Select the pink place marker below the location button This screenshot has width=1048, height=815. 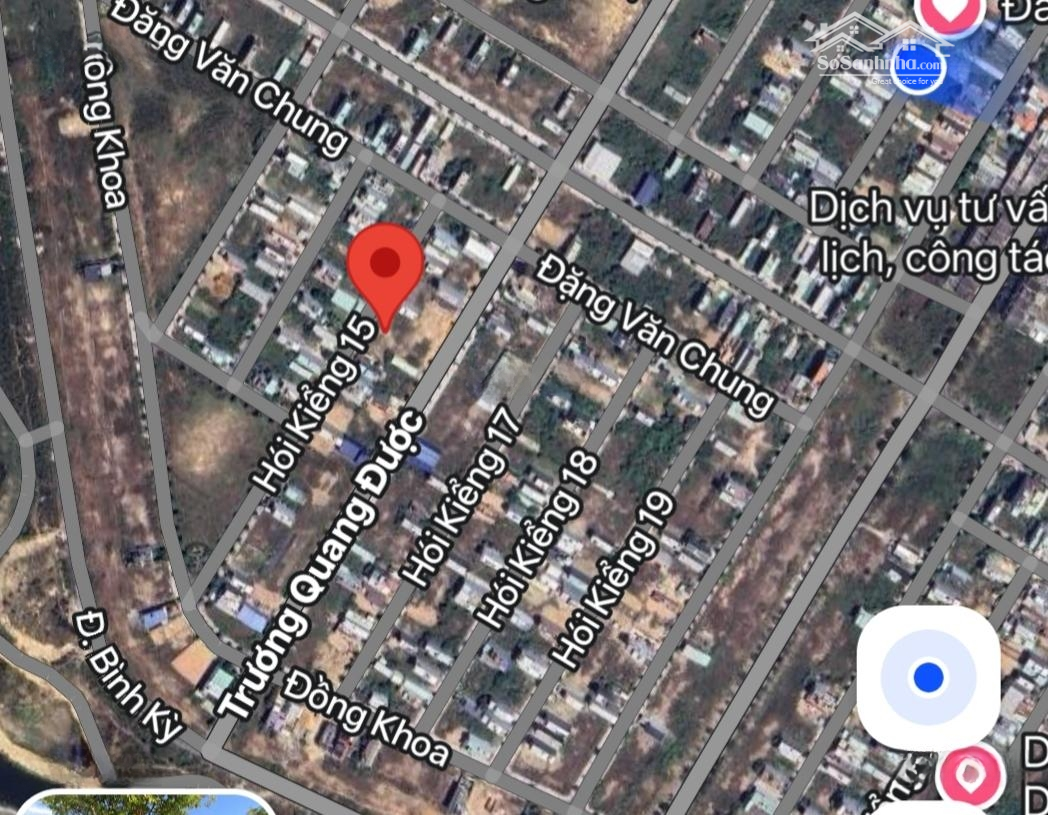(969, 773)
